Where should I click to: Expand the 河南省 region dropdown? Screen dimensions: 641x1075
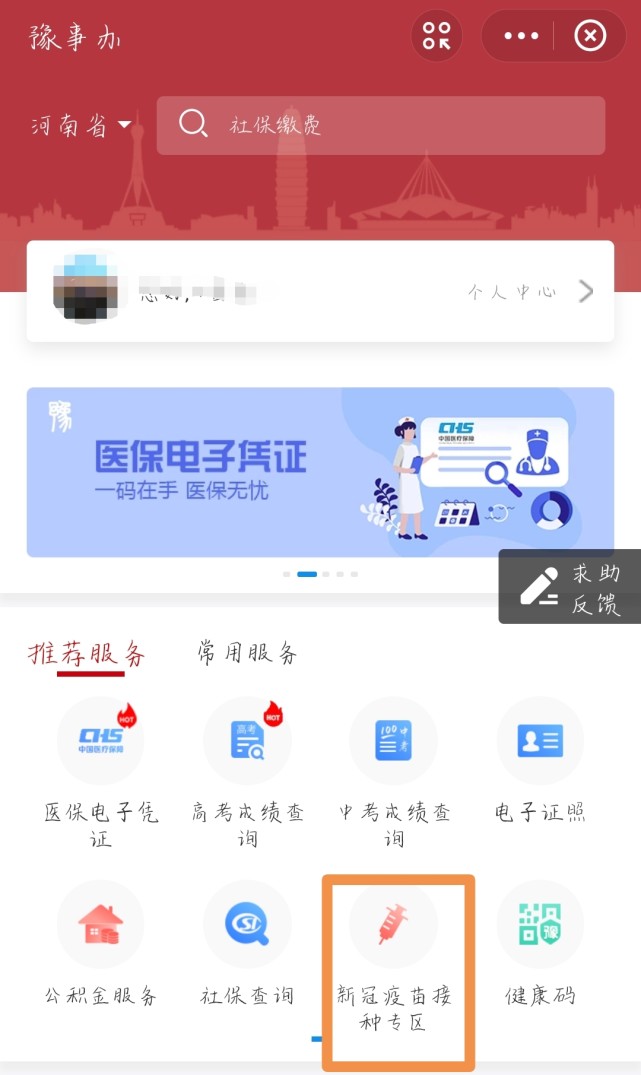click(x=81, y=125)
